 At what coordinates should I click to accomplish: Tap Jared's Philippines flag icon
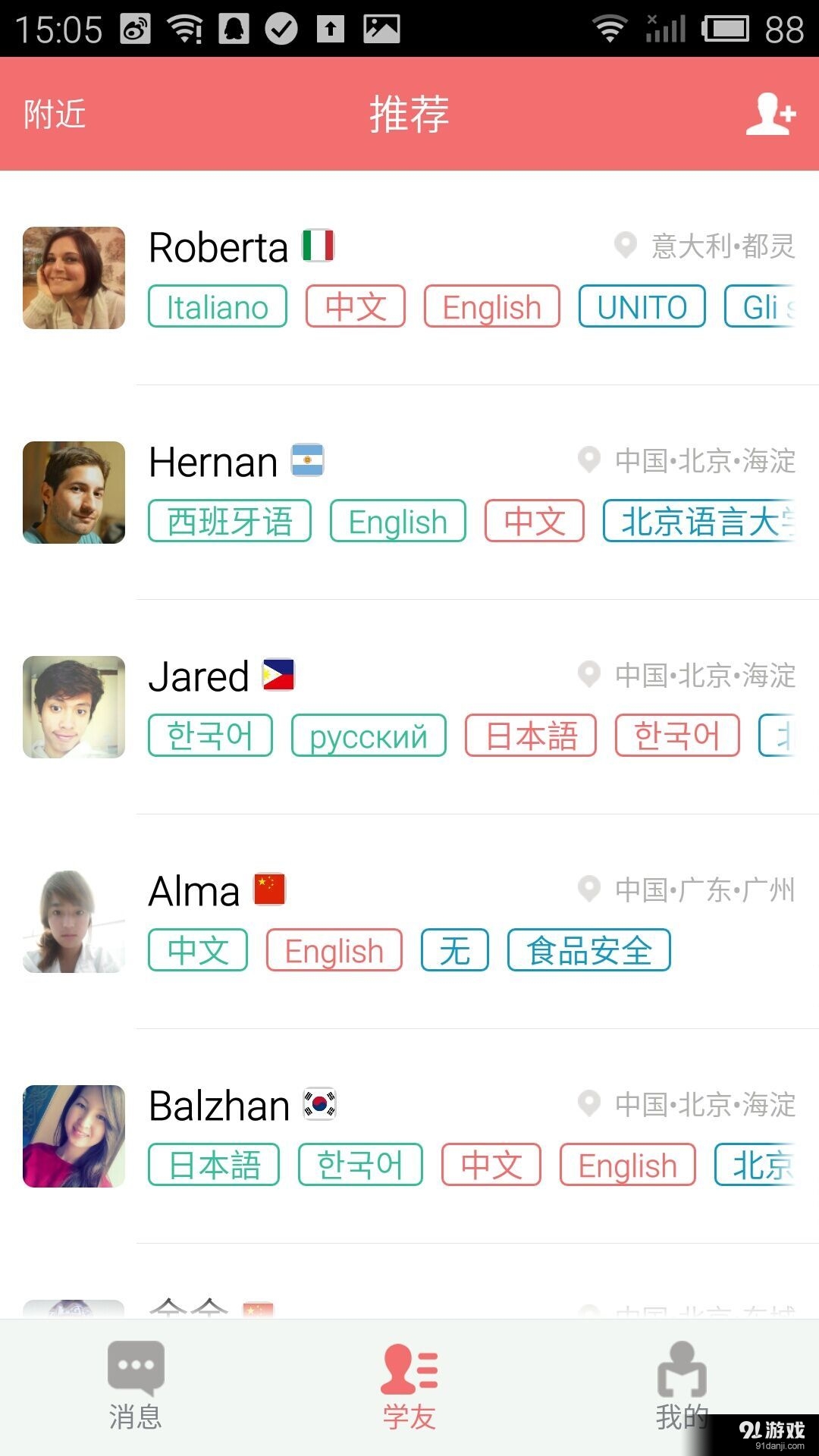point(278,673)
